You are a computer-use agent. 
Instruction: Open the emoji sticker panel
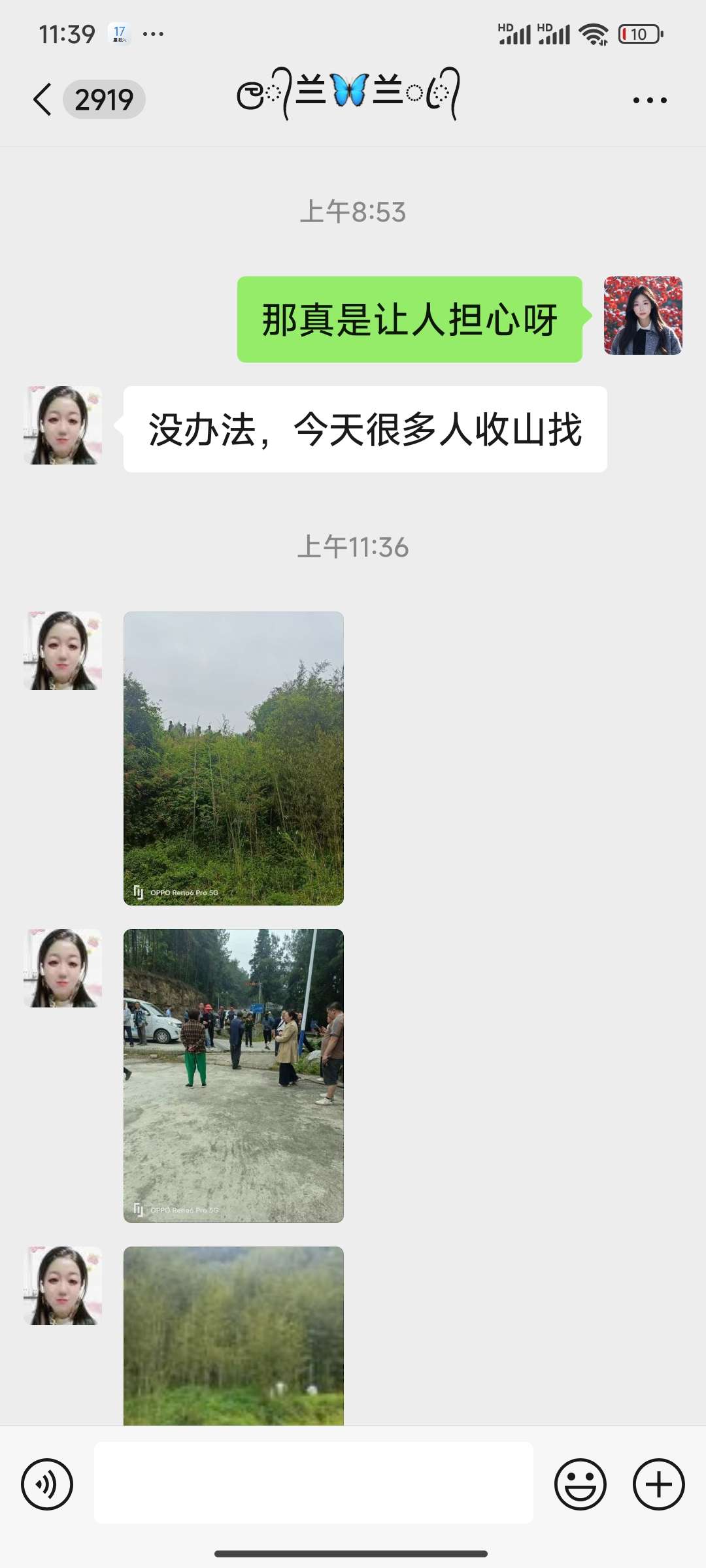click(580, 1484)
